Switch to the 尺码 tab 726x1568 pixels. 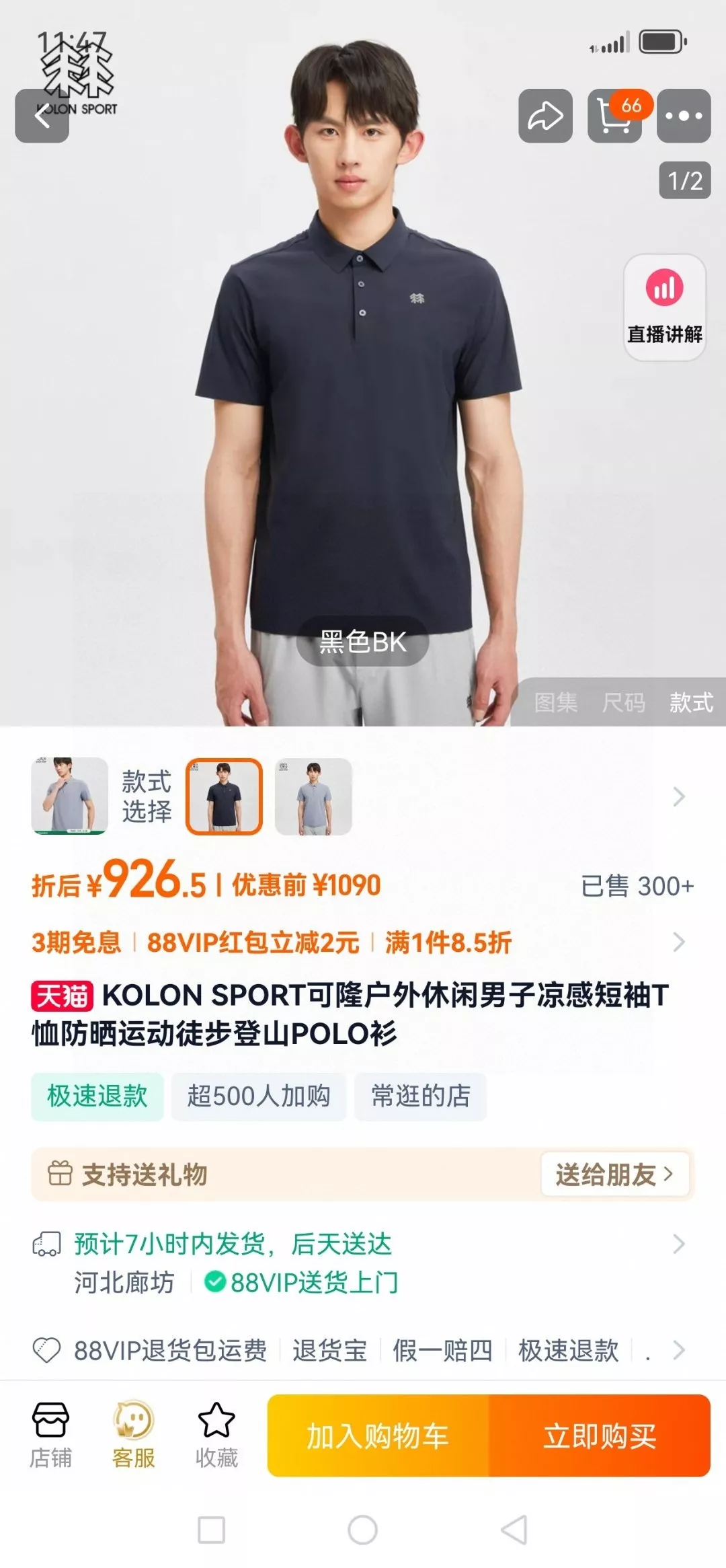pyautogui.click(x=623, y=702)
